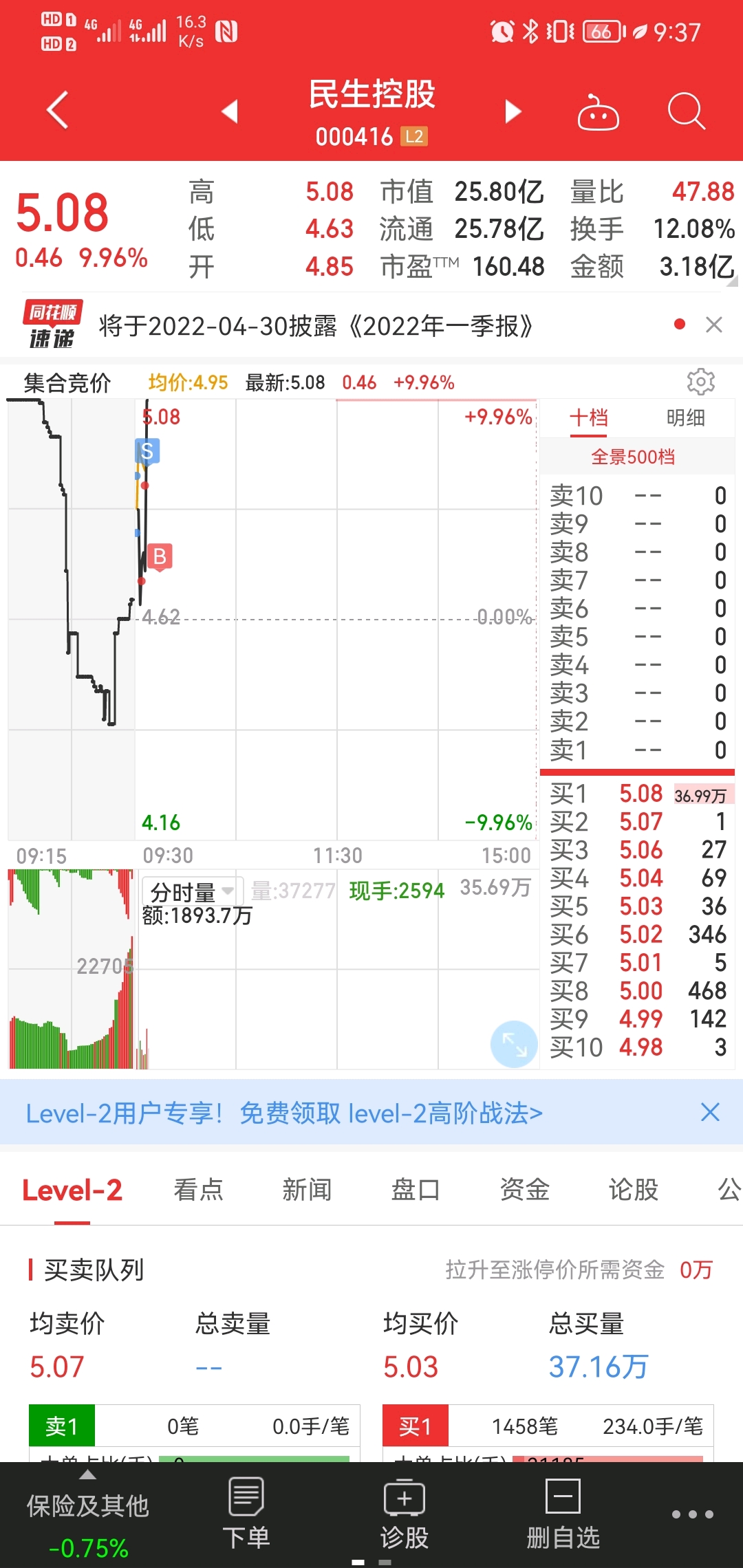Open the search magnifier
743x1568 pixels.
coord(686,111)
